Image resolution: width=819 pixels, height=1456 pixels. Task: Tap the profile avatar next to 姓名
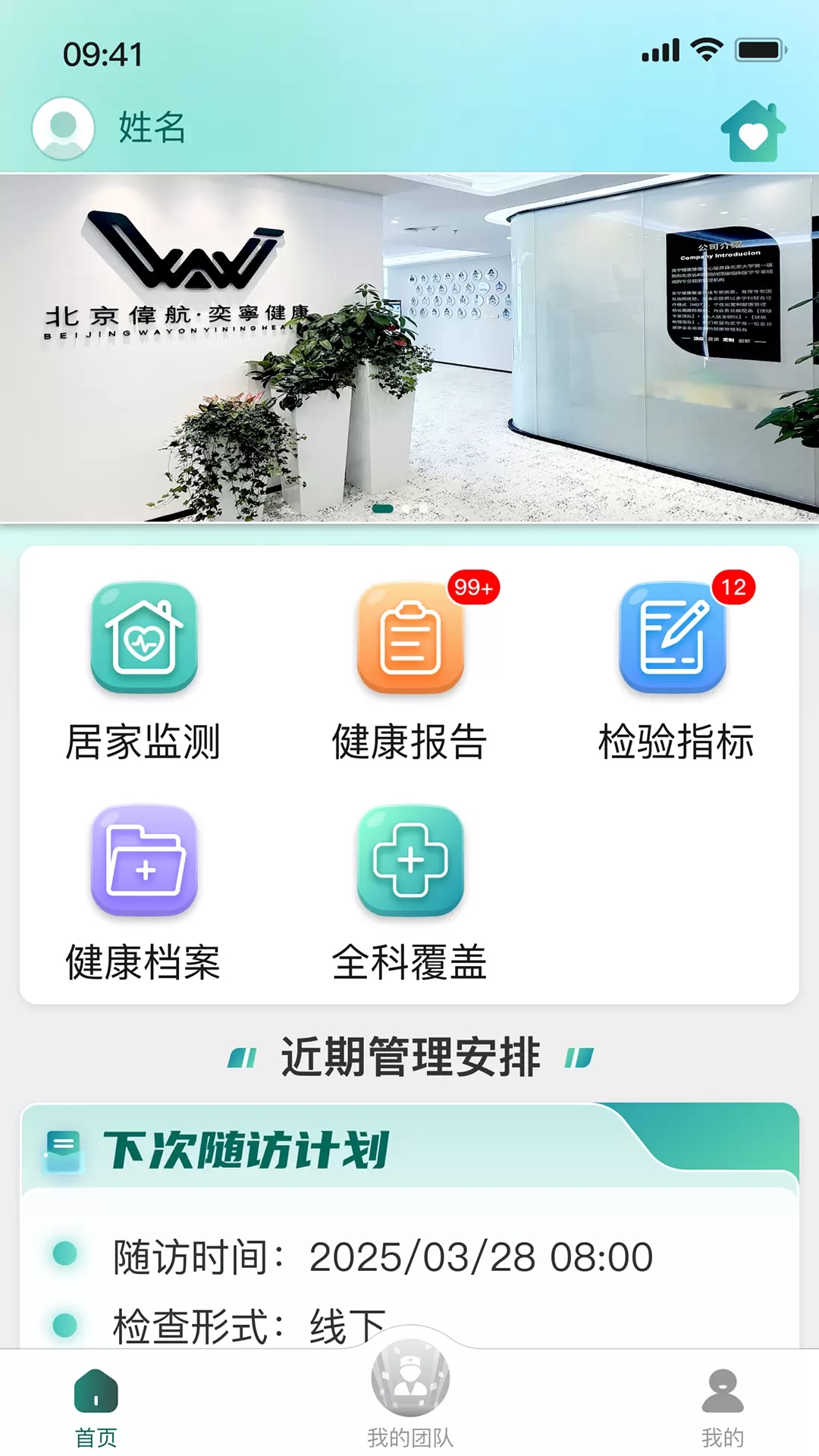pos(63,128)
